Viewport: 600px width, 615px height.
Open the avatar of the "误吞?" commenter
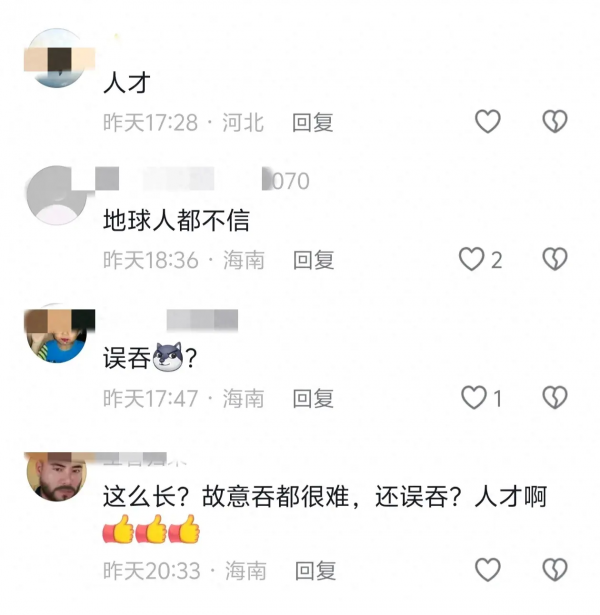point(58,334)
